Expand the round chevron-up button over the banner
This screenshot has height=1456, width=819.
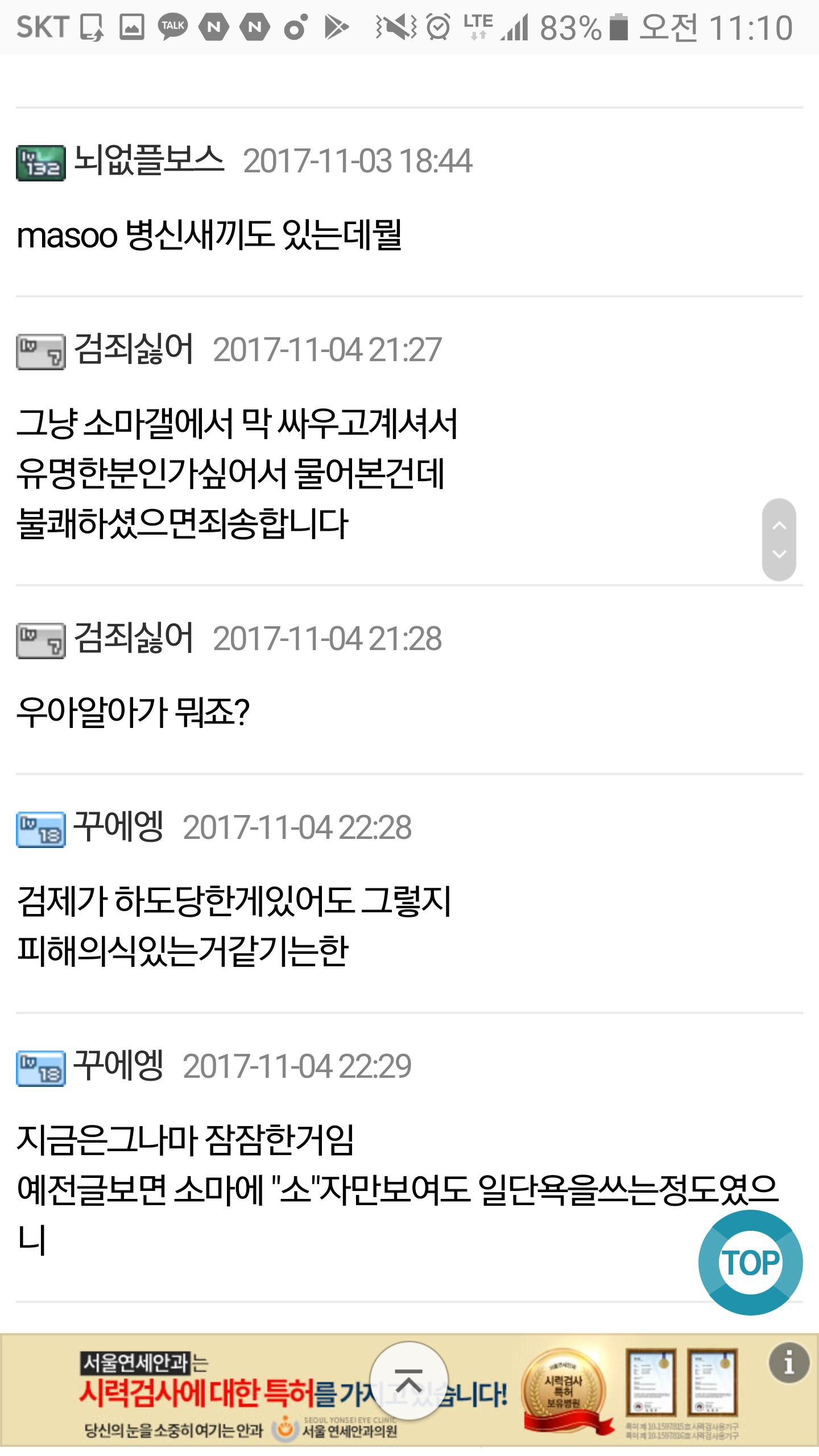409,1381
